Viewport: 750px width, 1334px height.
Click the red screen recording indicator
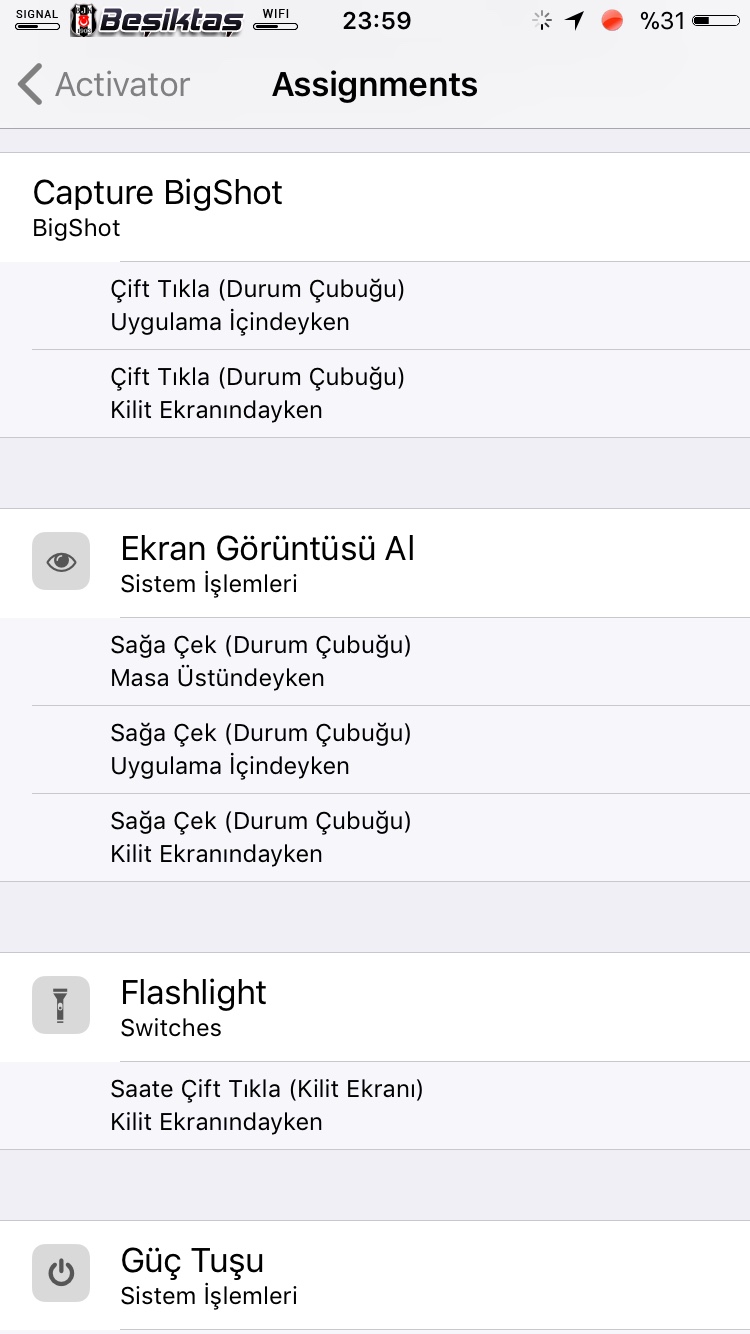tap(612, 19)
